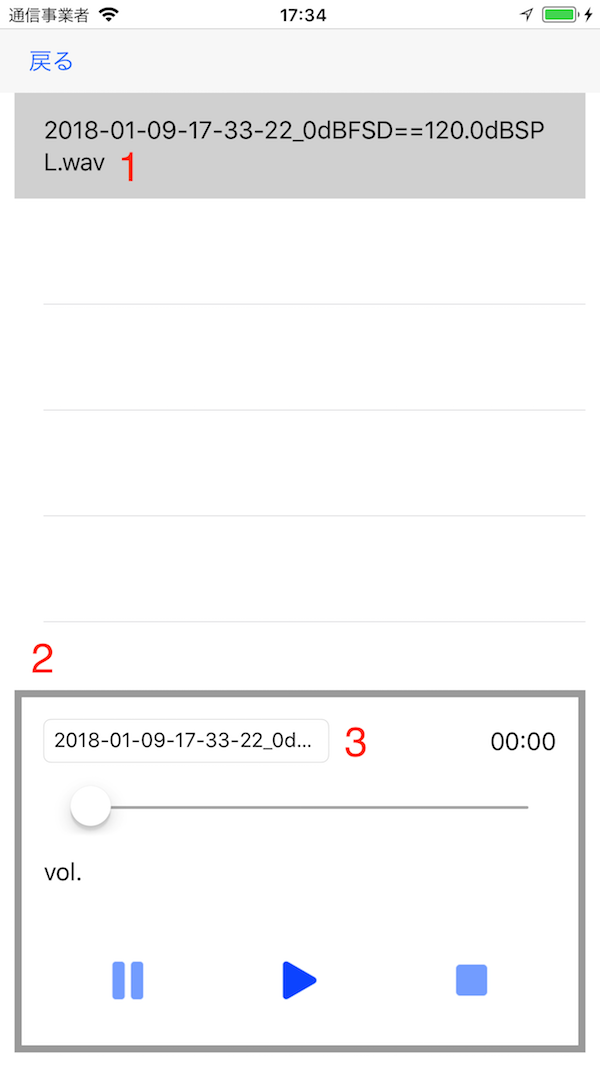Pause the audio playback

point(128,980)
